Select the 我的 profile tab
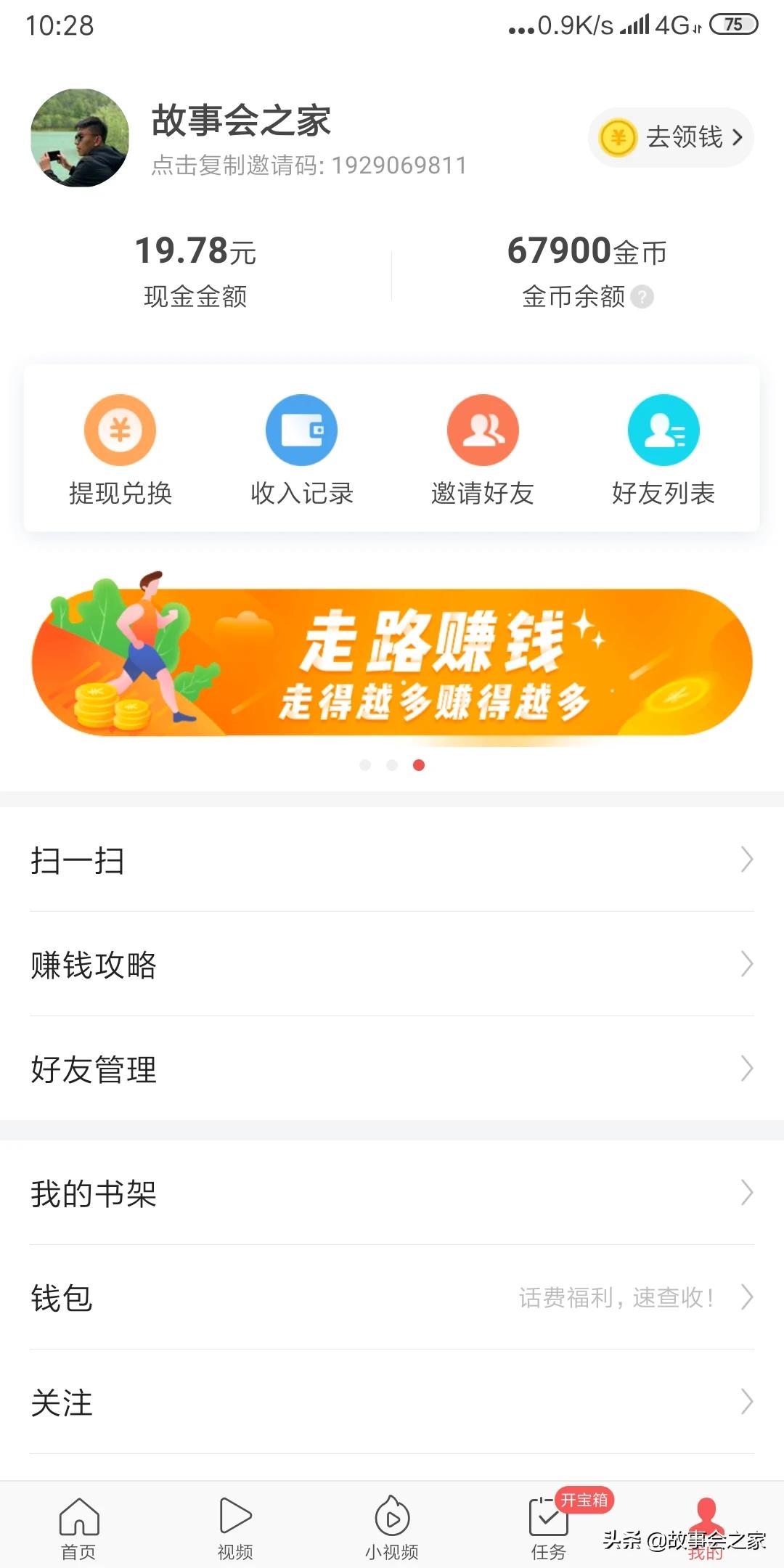Image resolution: width=784 pixels, height=1568 pixels. point(706,1526)
